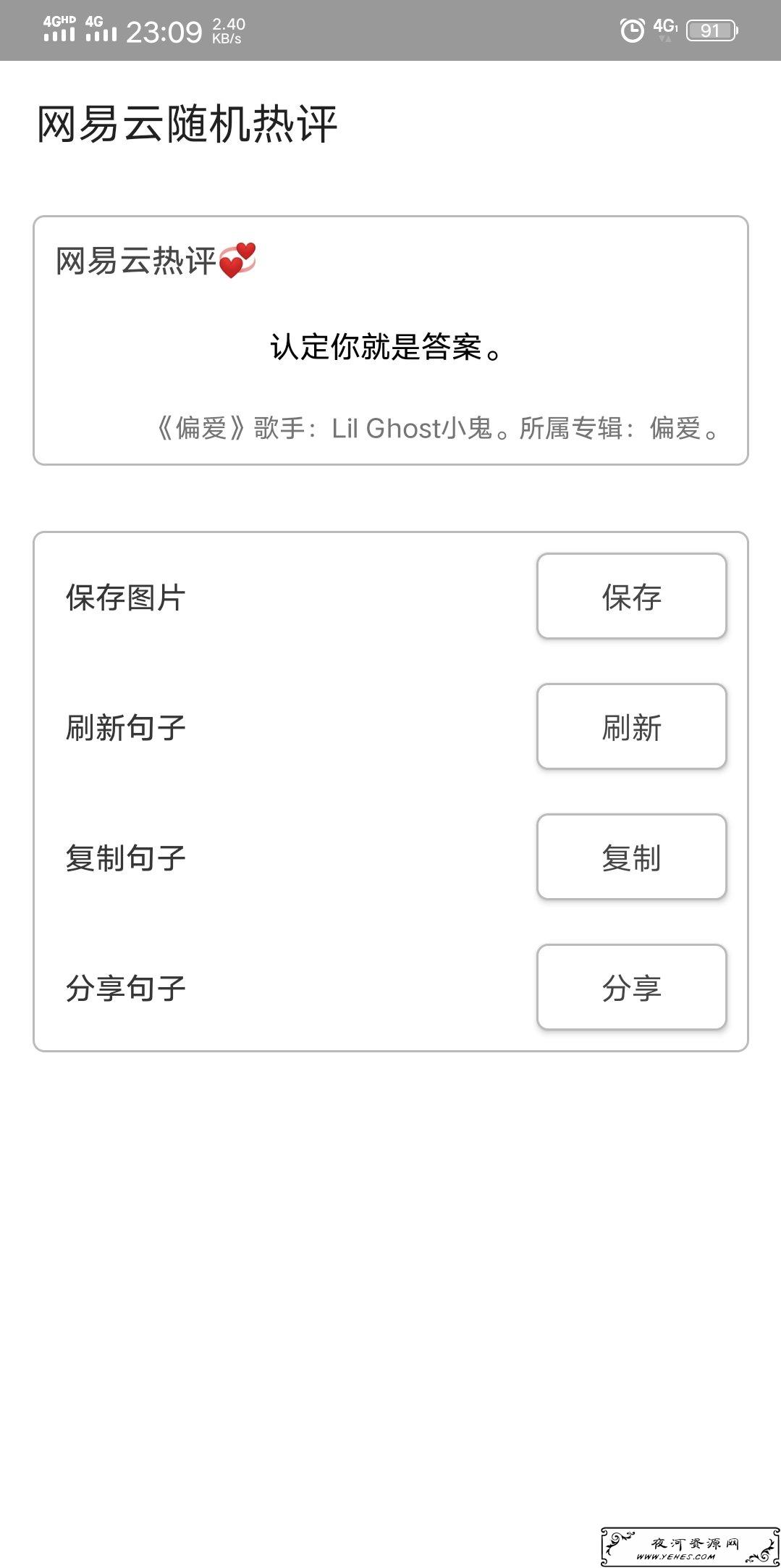781x1568 pixels.
Task: Refresh the quote with the 刷新 button
Action: pos(631,726)
